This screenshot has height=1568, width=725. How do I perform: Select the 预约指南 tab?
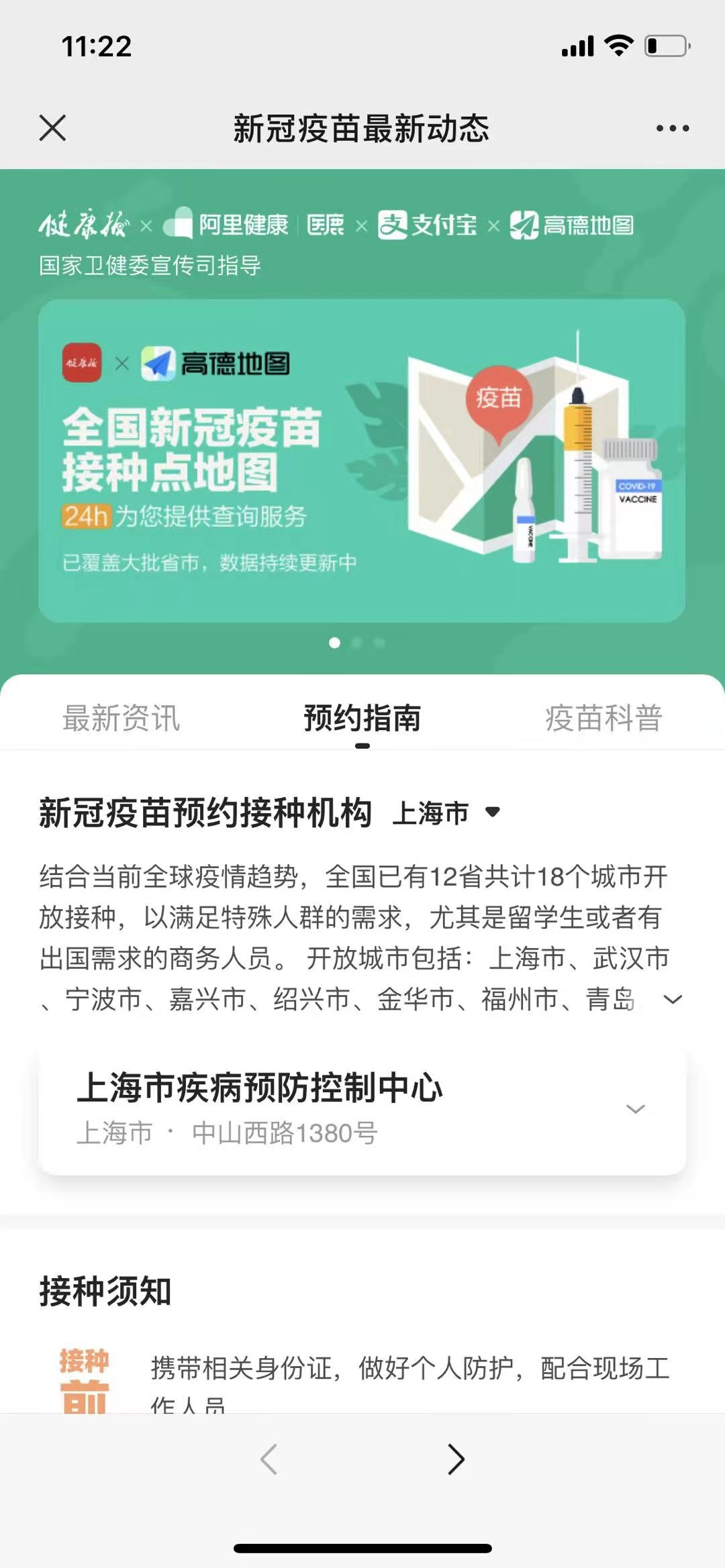(362, 718)
